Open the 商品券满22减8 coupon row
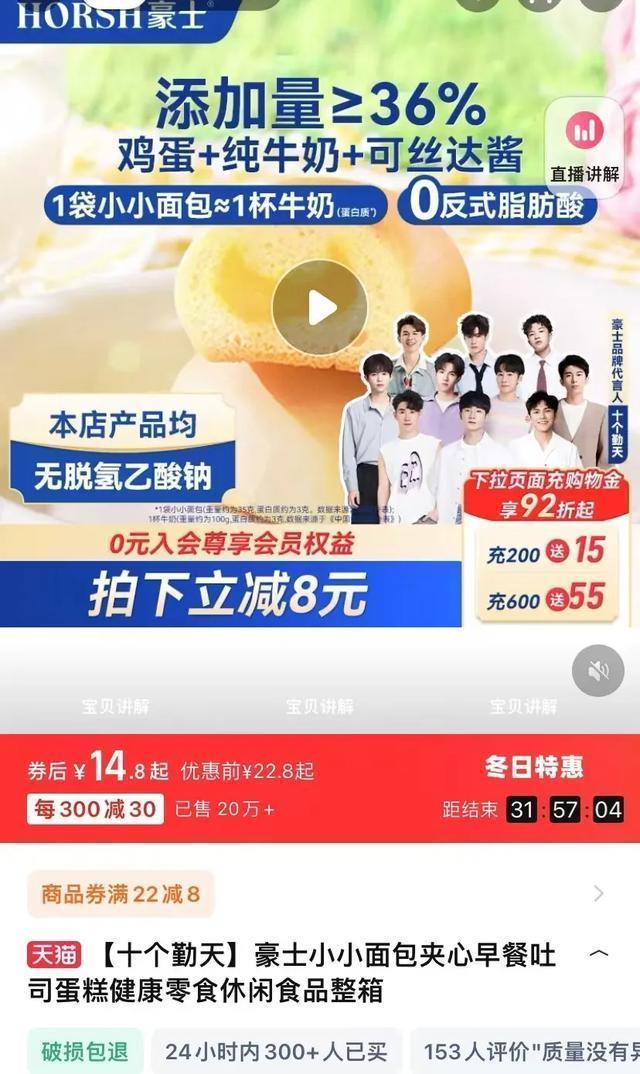Screen dimensions: 640x1074 pos(319,893)
